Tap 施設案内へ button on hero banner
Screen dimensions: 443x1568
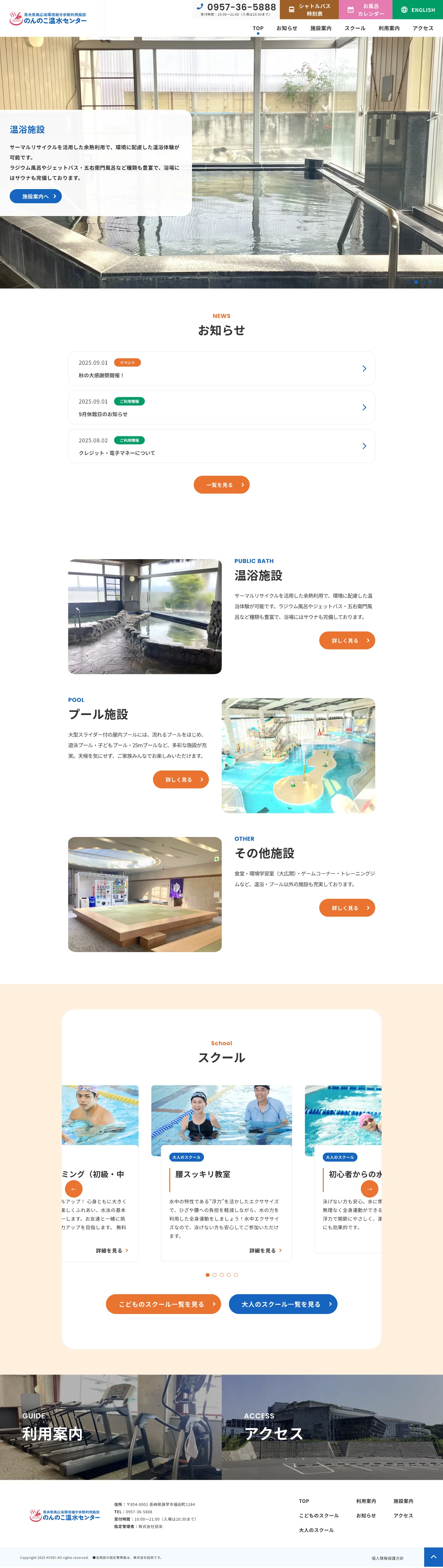(35, 196)
